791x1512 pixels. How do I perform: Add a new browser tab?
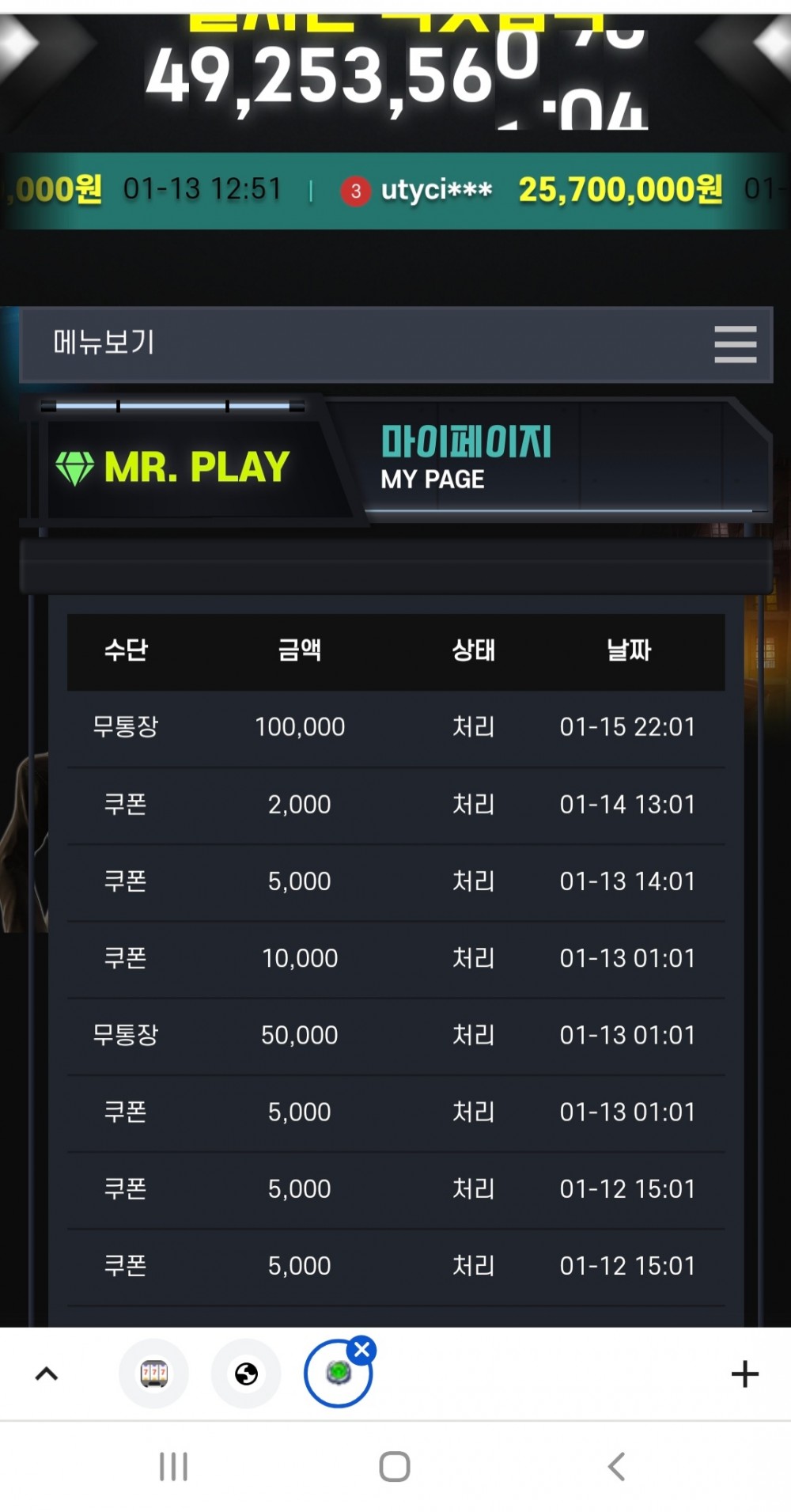point(744,1374)
